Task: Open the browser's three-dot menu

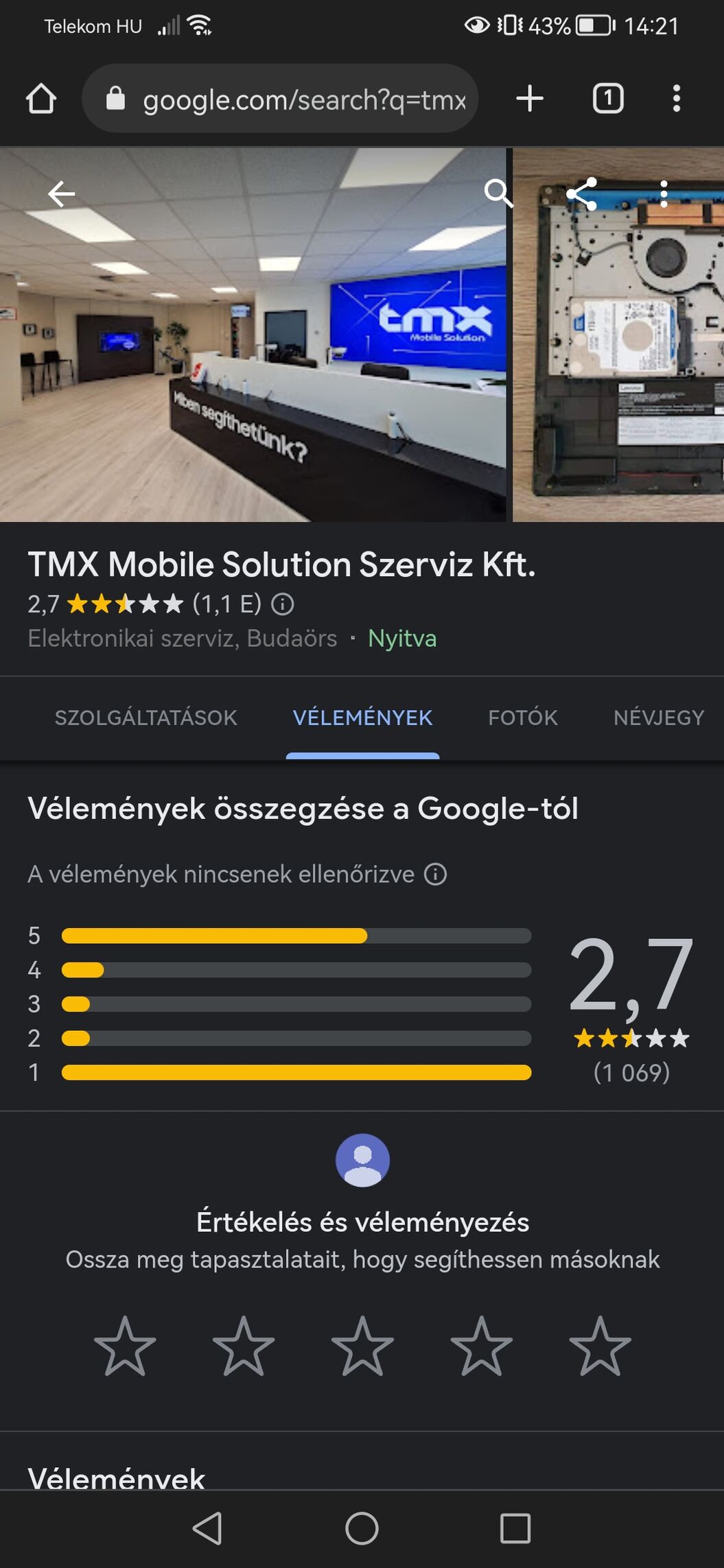Action: [x=677, y=99]
